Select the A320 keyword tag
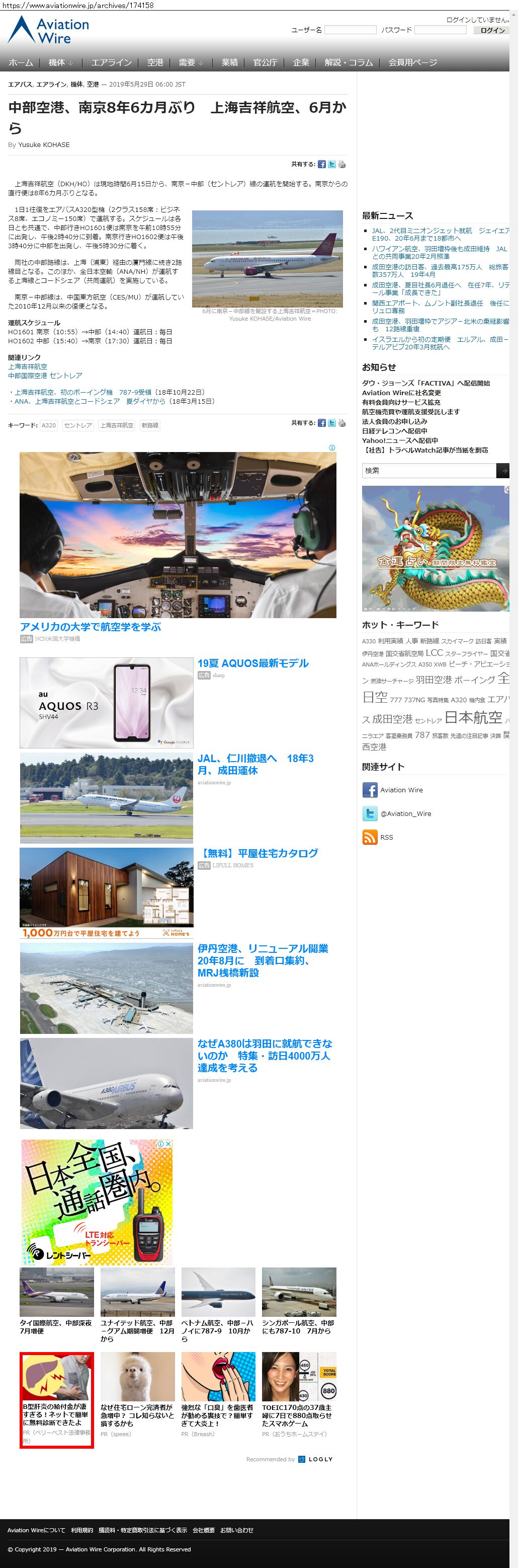The image size is (518, 1568). (49, 425)
